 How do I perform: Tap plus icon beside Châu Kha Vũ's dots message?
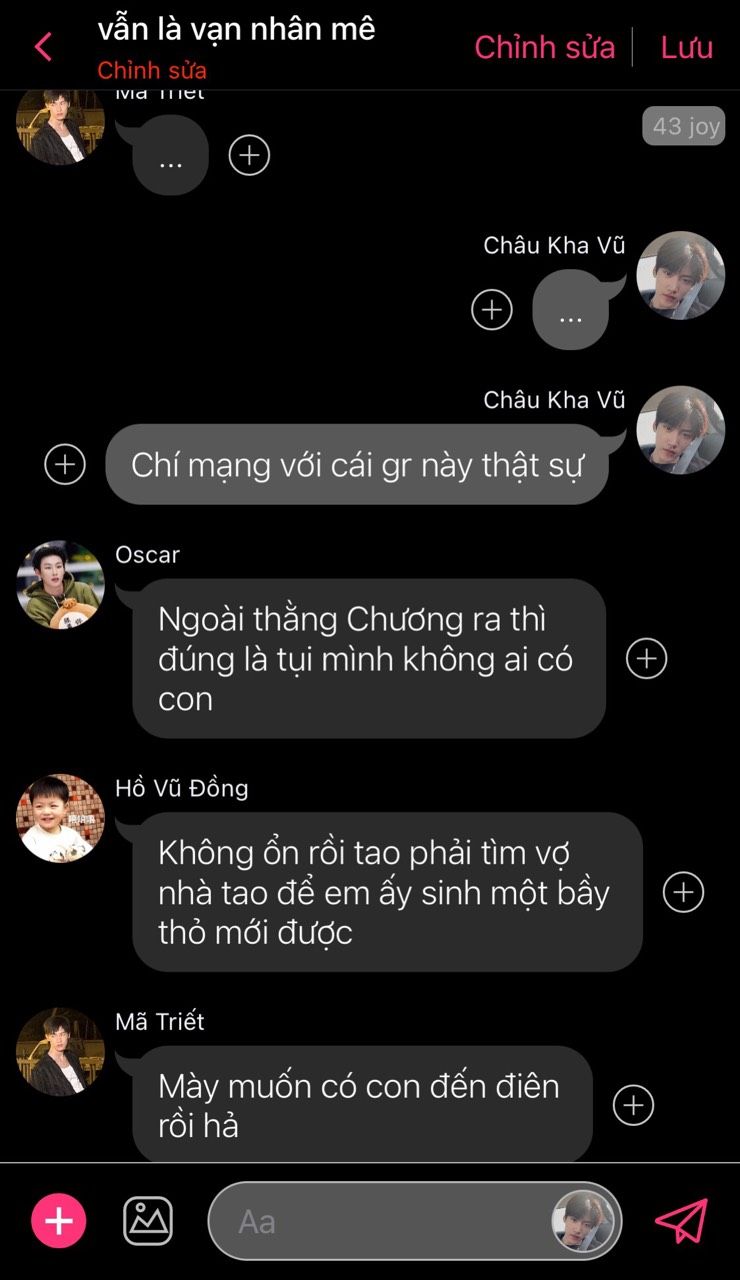[491, 310]
